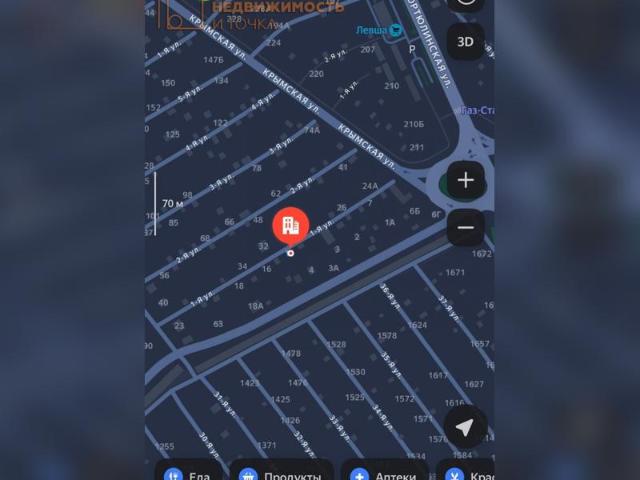Screen dimensions: 640x480
Task: Zoom out of the map
Action: pos(465,227)
